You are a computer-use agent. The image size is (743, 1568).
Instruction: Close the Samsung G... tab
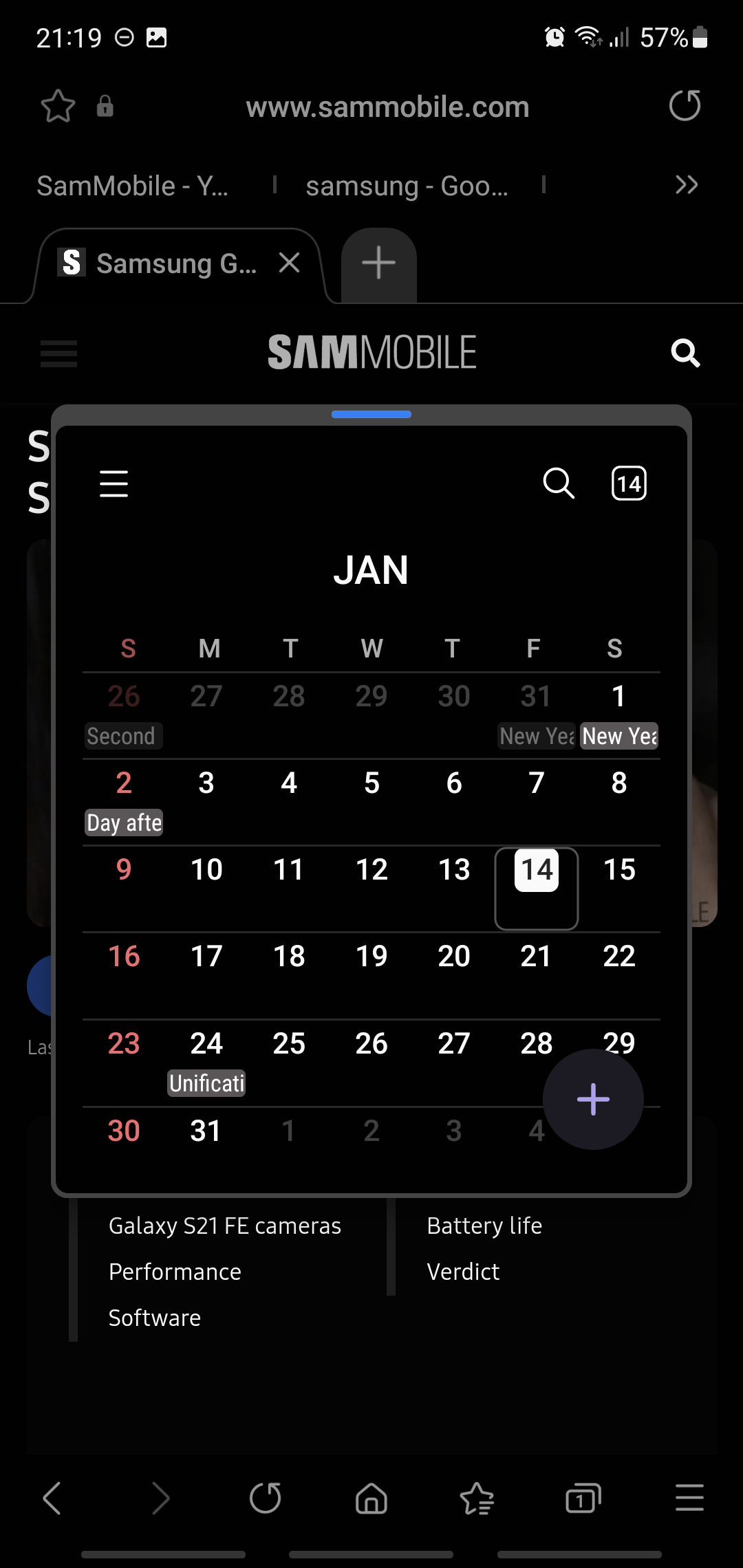click(290, 262)
